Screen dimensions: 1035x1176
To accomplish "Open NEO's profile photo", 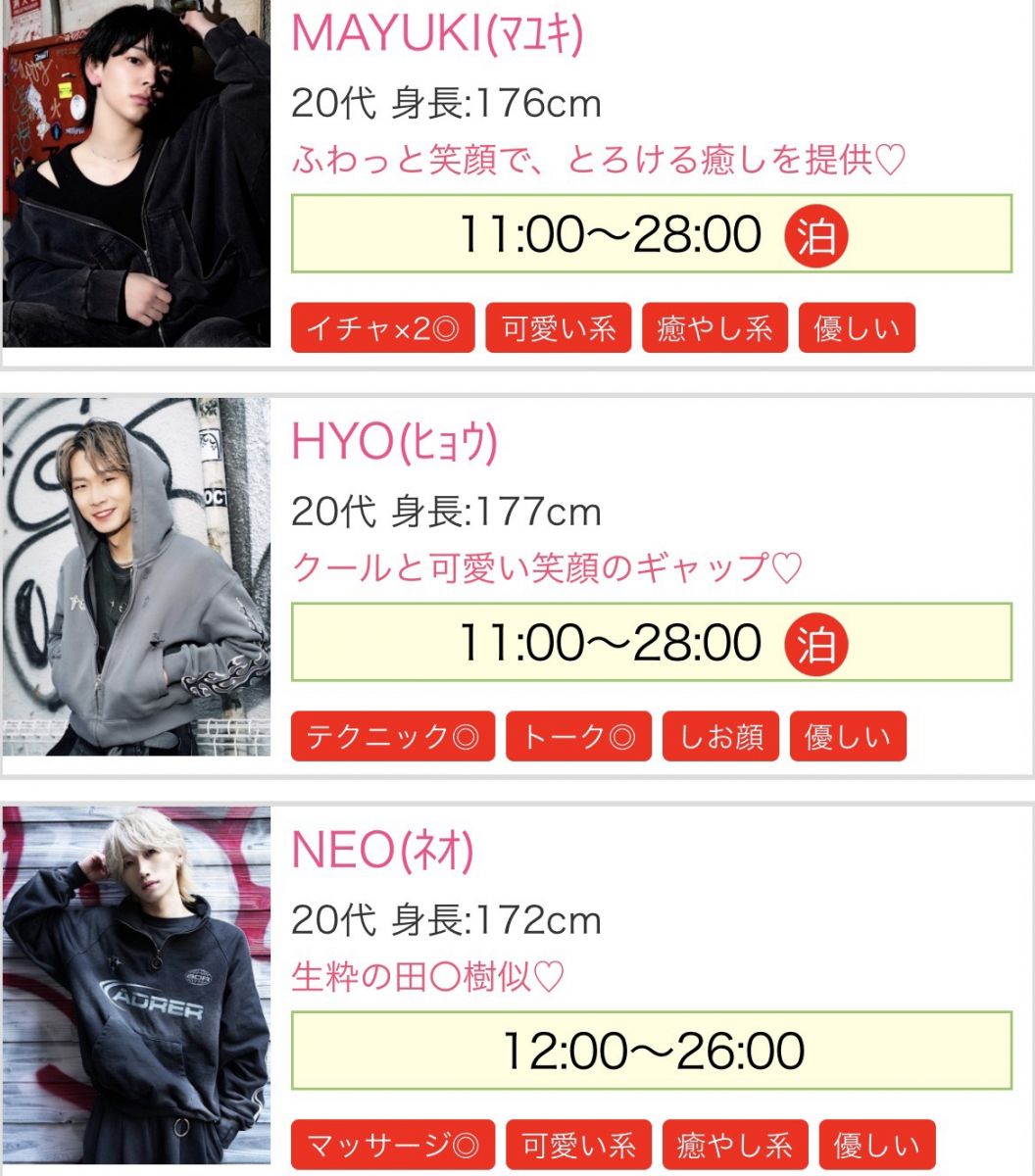I will point(136,985).
